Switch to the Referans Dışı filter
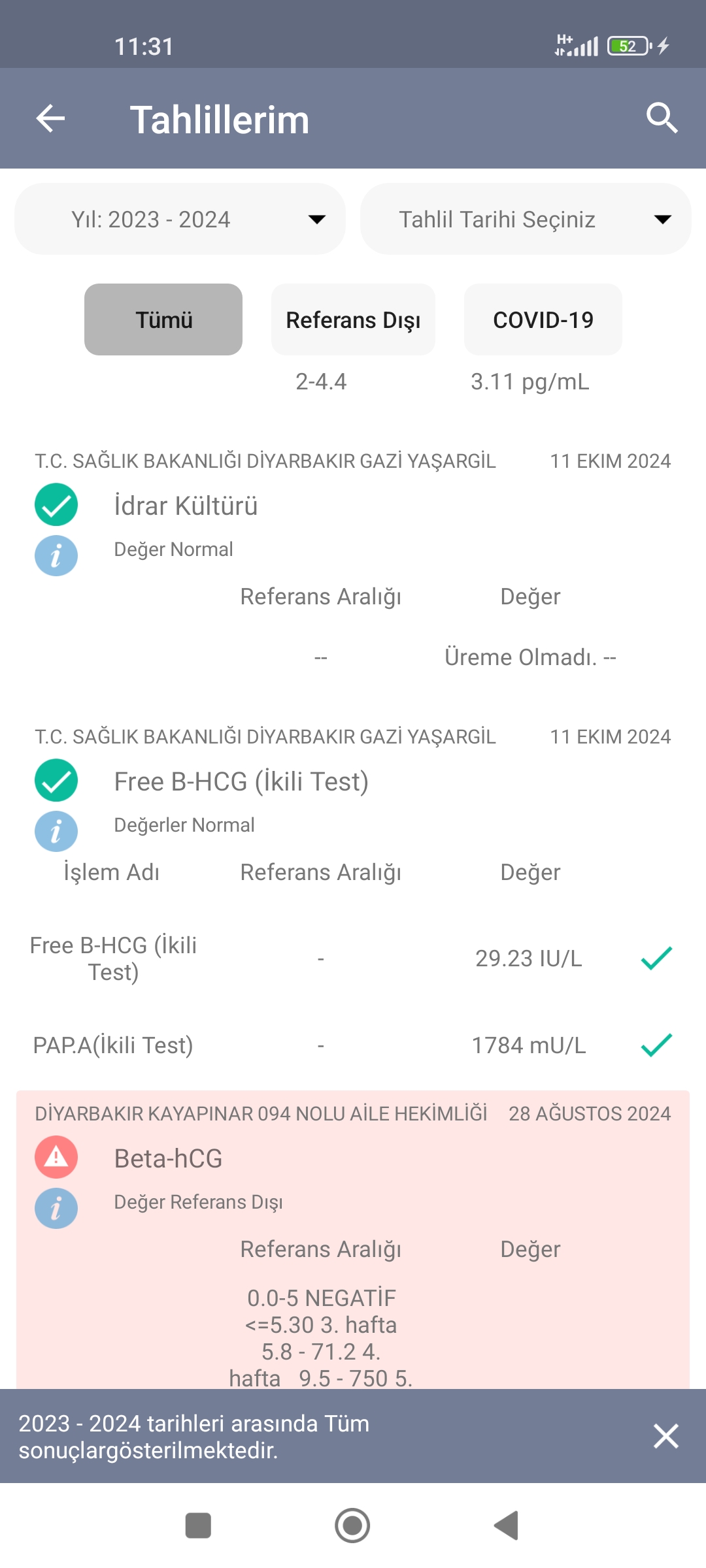Image resolution: width=706 pixels, height=1568 pixels. (353, 319)
